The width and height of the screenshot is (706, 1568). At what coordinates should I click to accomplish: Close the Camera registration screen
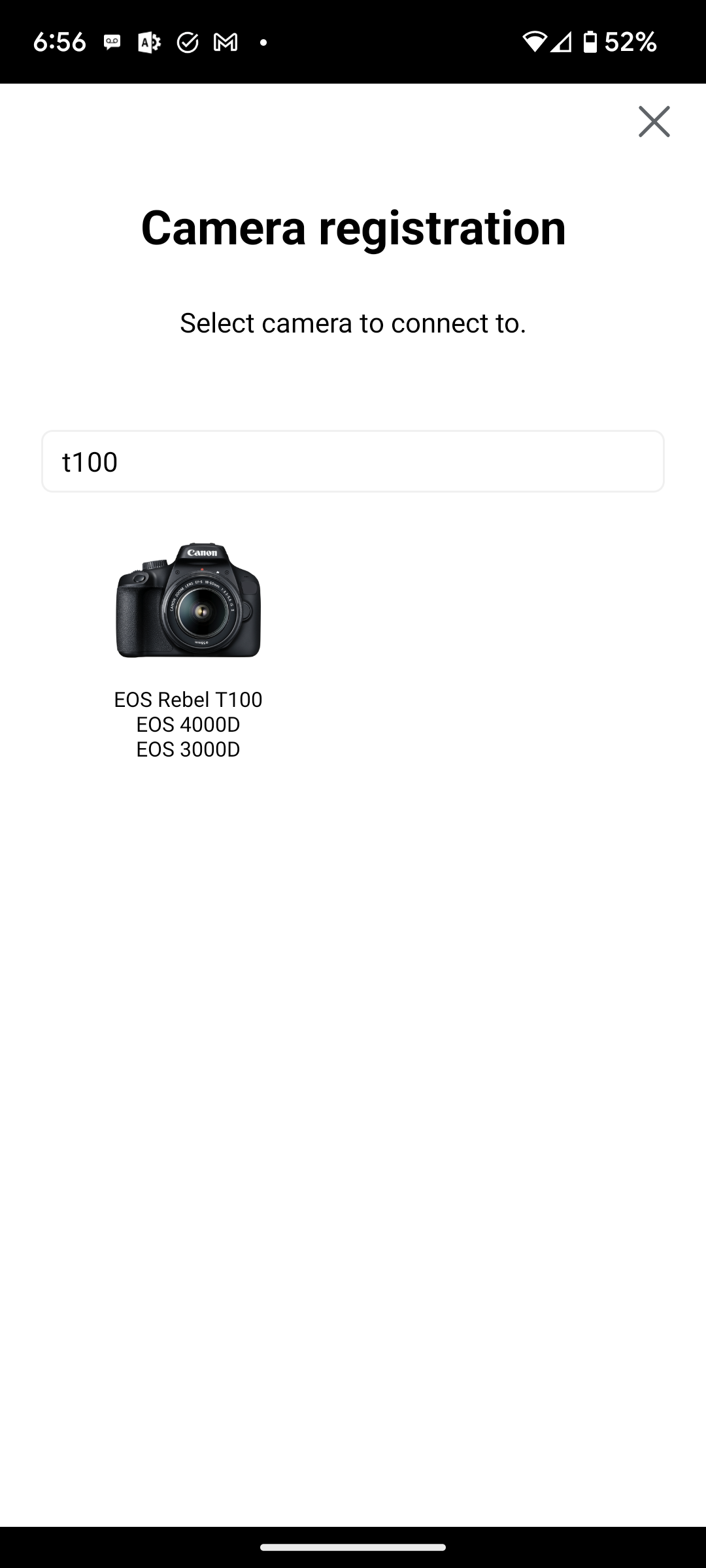tap(654, 122)
